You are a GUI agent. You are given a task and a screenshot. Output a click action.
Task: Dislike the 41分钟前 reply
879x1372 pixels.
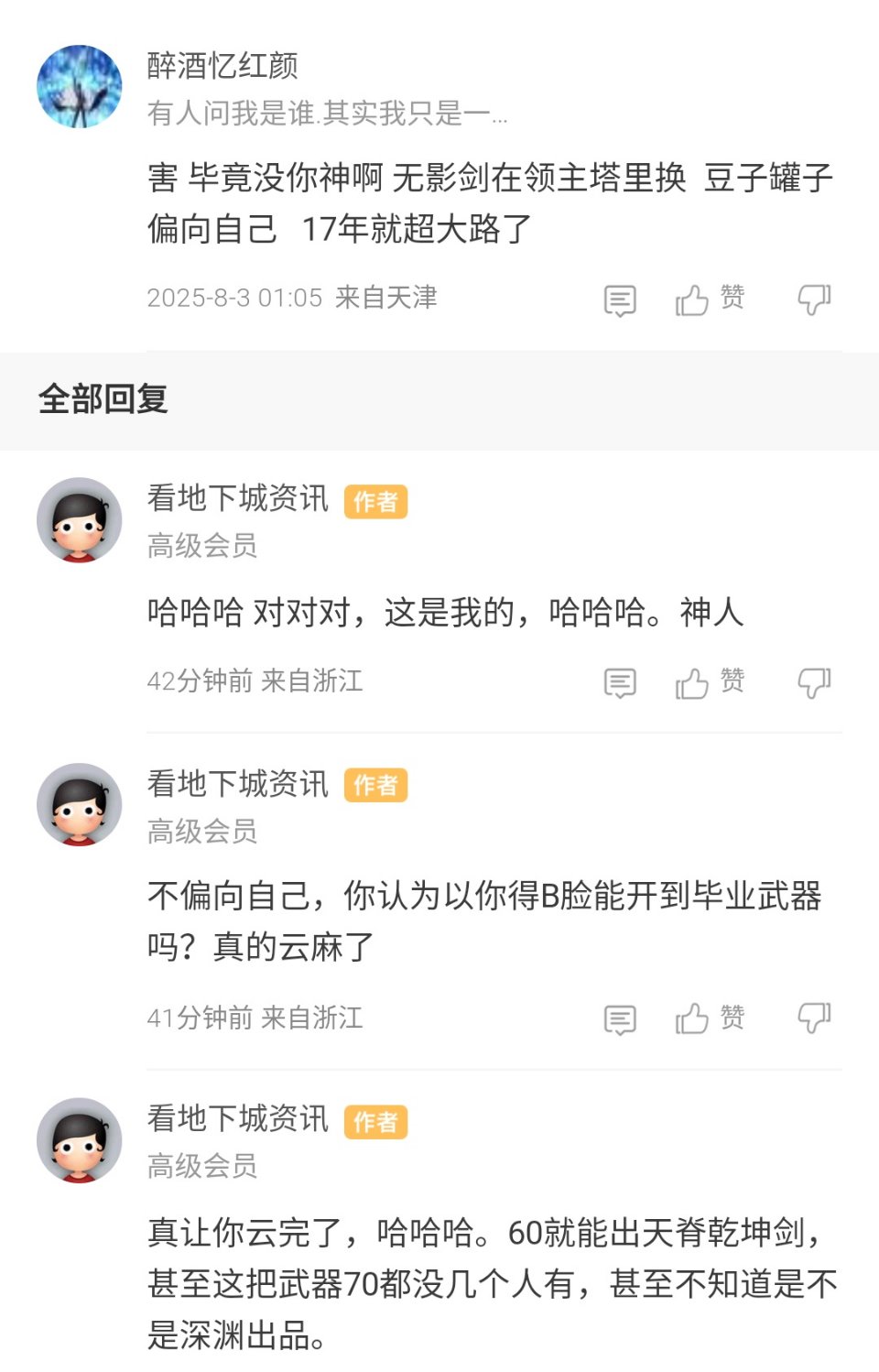tap(814, 1018)
